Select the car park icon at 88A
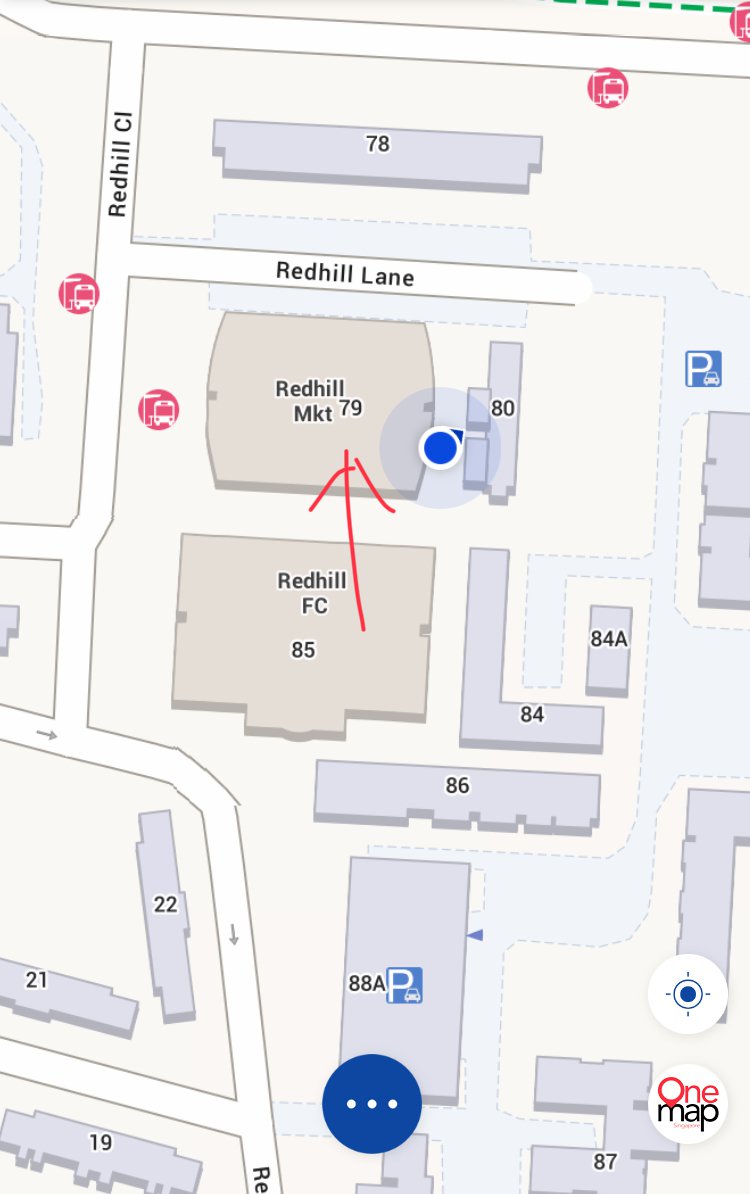 (x=405, y=985)
